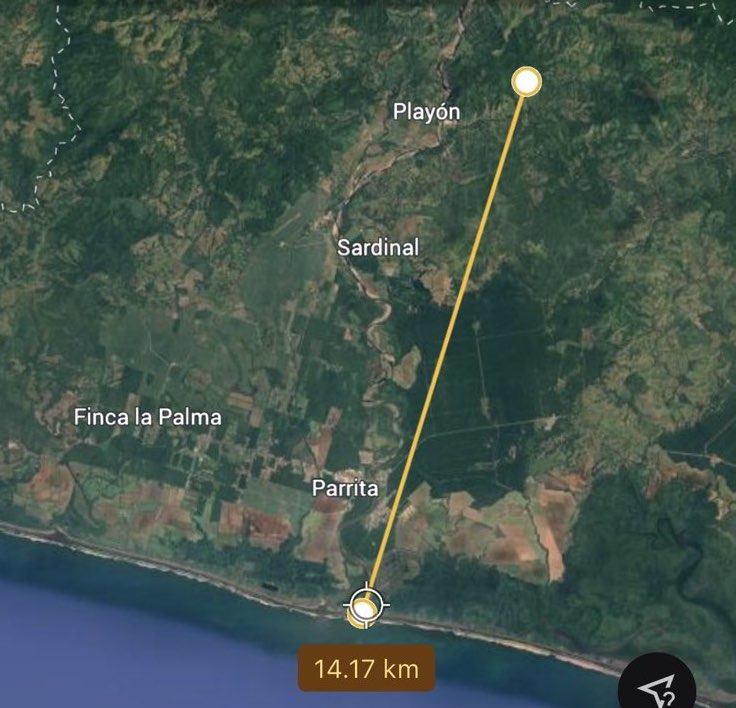Select the measurement start point near Playón
The height and width of the screenshot is (708, 736).
pos(527,82)
